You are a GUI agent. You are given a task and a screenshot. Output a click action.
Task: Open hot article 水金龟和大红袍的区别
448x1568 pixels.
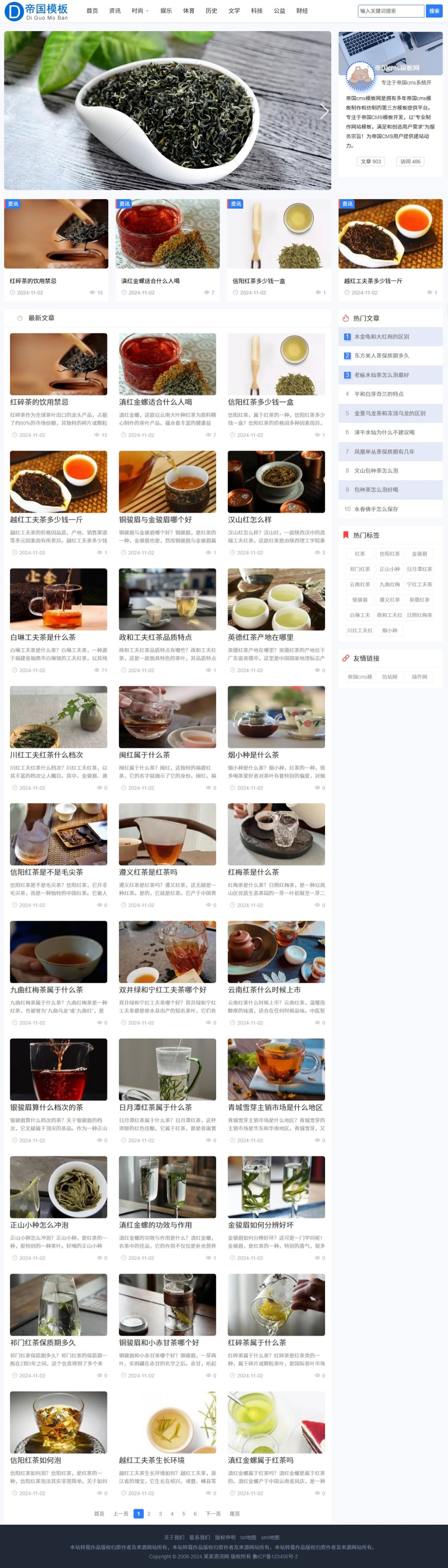(382, 337)
